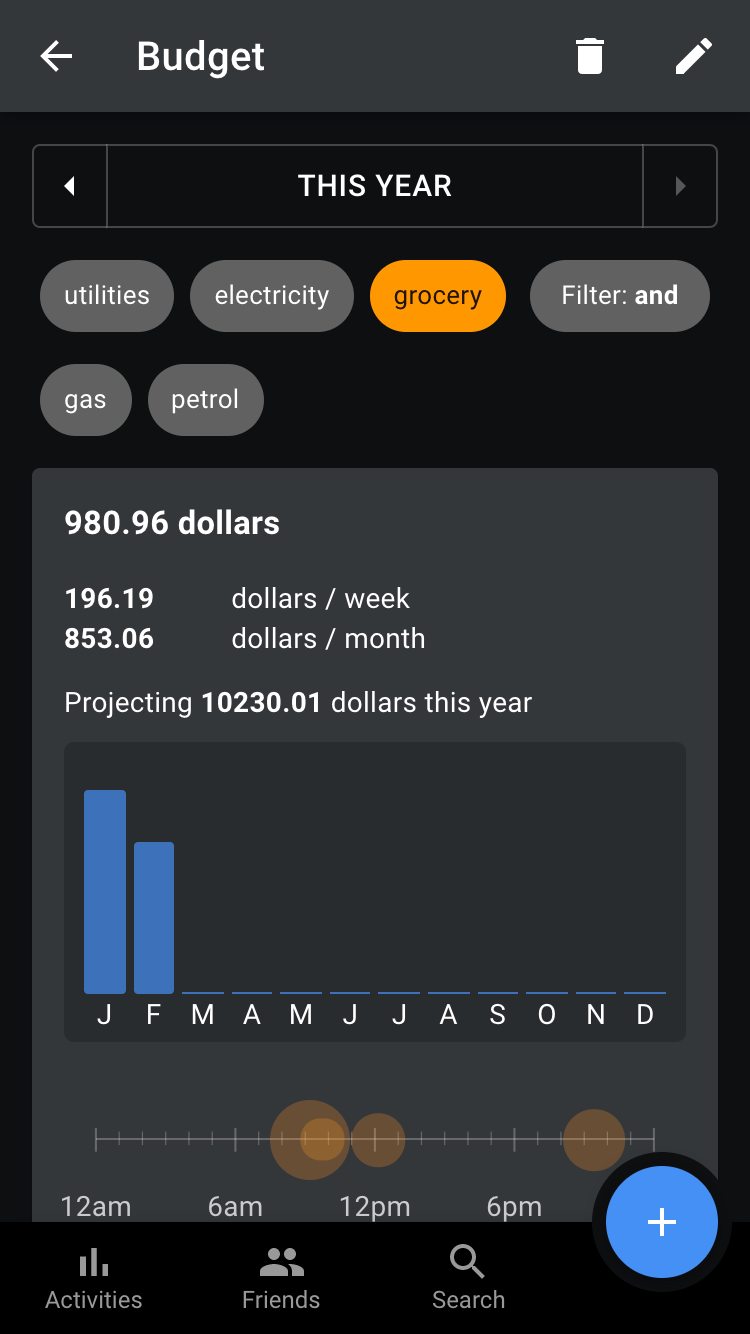This screenshot has width=750, height=1334.
Task: Switch to the Search tab
Action: (468, 1278)
